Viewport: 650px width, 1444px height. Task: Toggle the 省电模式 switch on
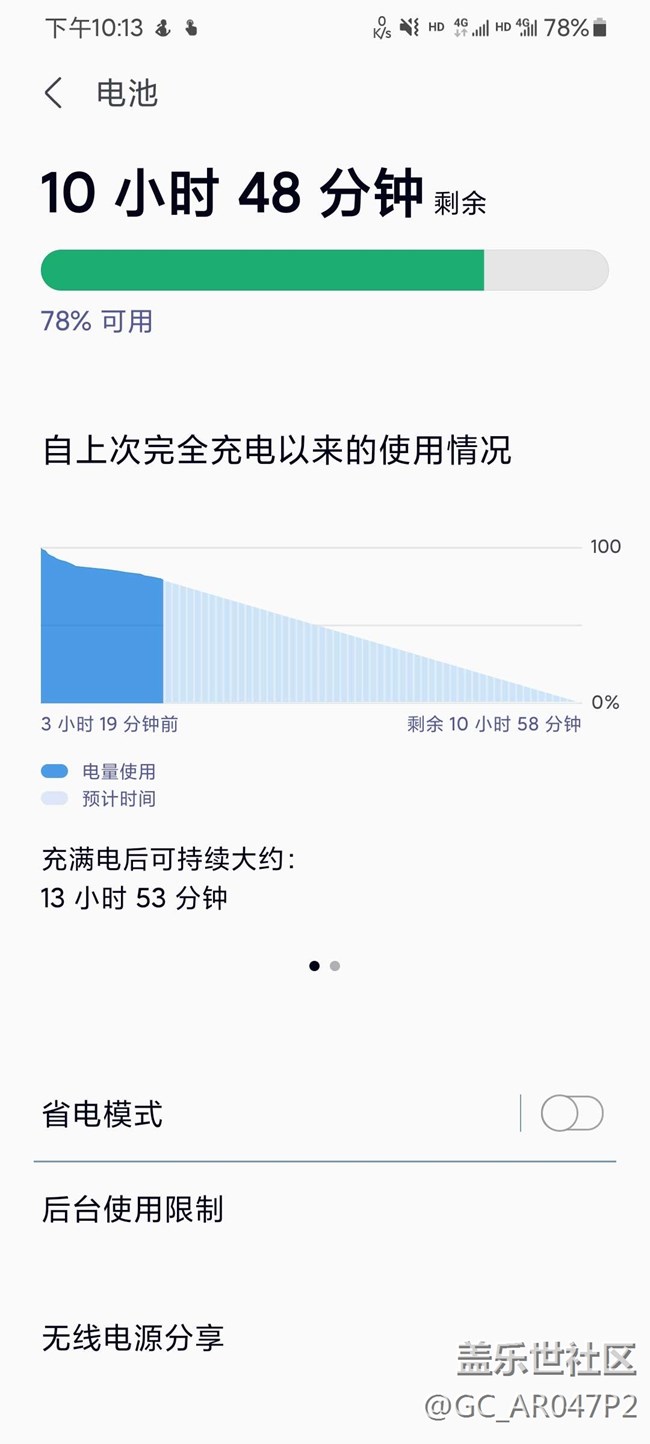click(x=572, y=1113)
